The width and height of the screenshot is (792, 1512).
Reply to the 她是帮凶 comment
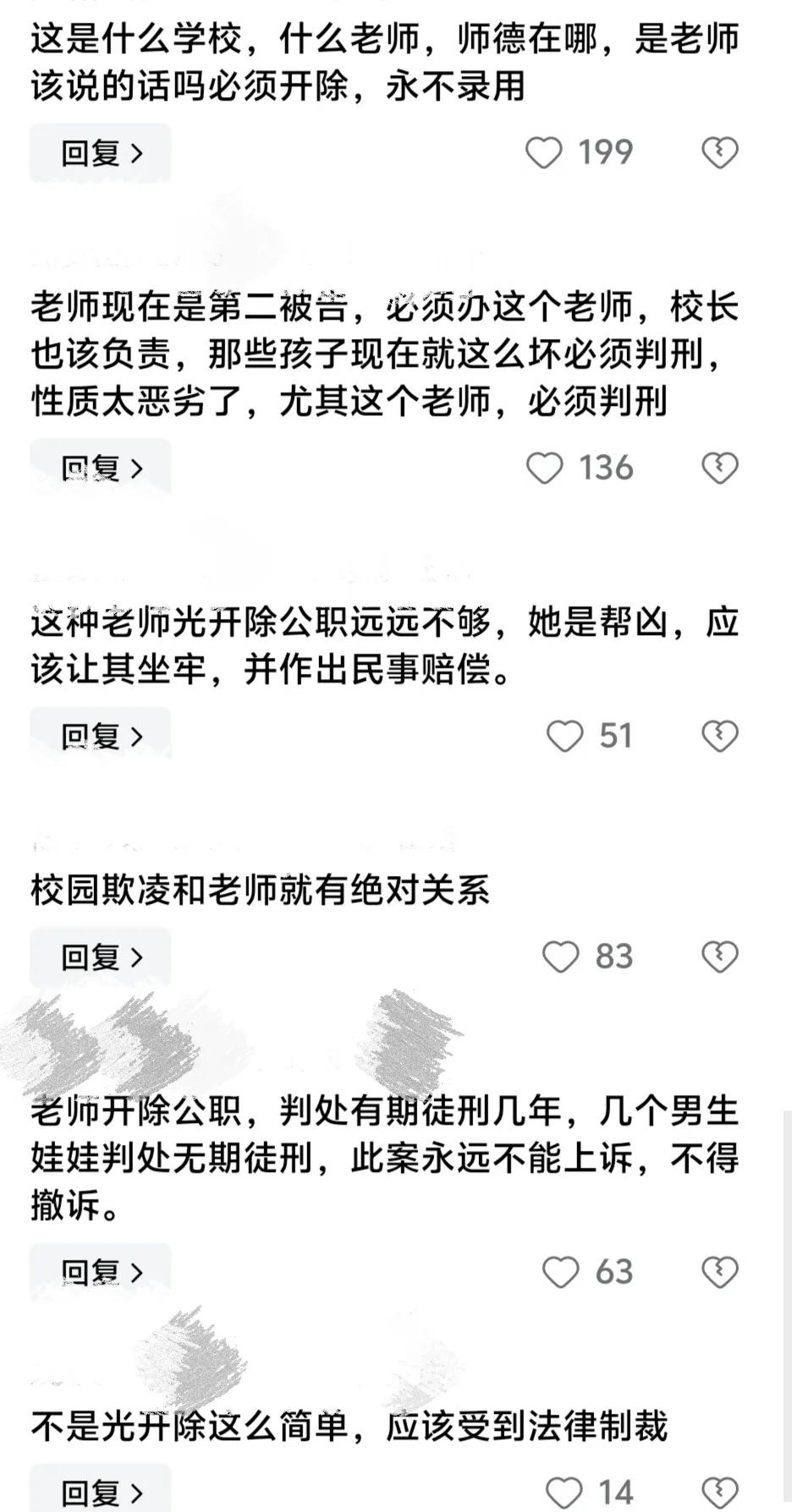[x=101, y=736]
